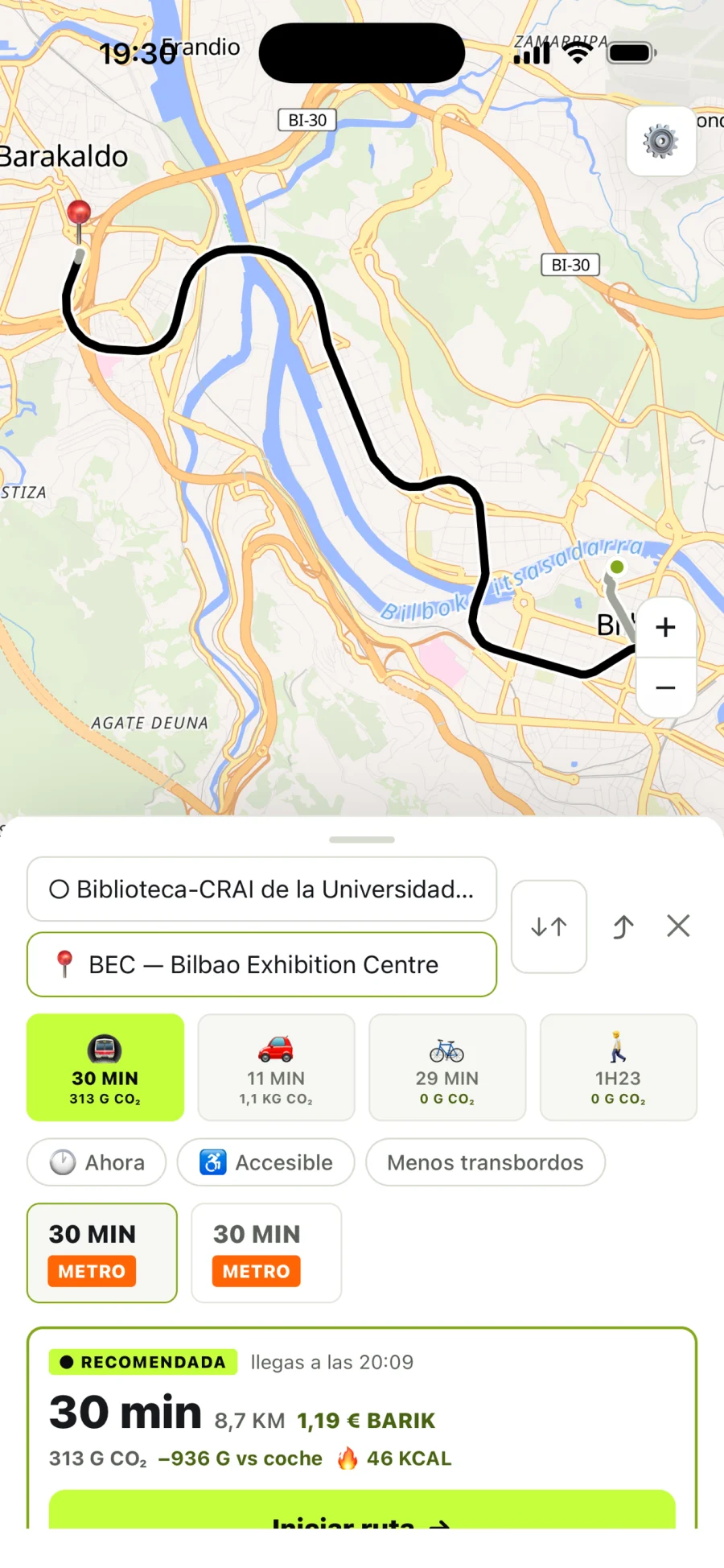Viewport: 724px width, 1568px height.
Task: Zoom out of the map
Action: [665, 687]
